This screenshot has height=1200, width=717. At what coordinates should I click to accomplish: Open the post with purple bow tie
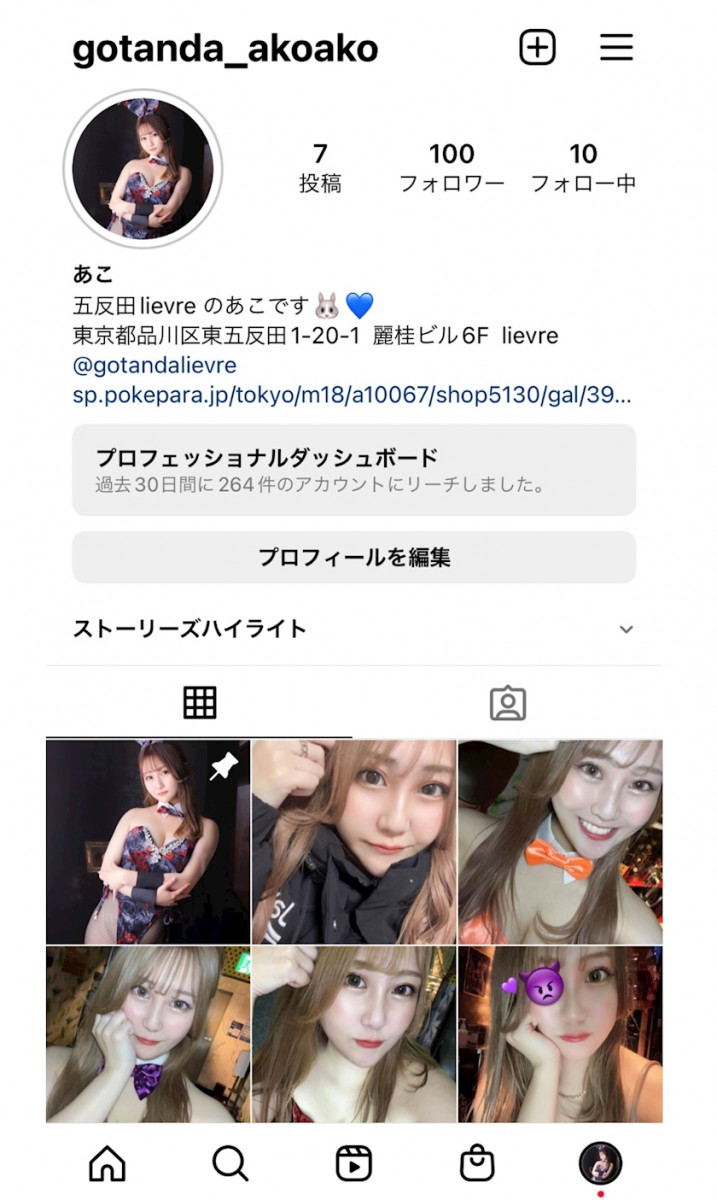[148, 1035]
